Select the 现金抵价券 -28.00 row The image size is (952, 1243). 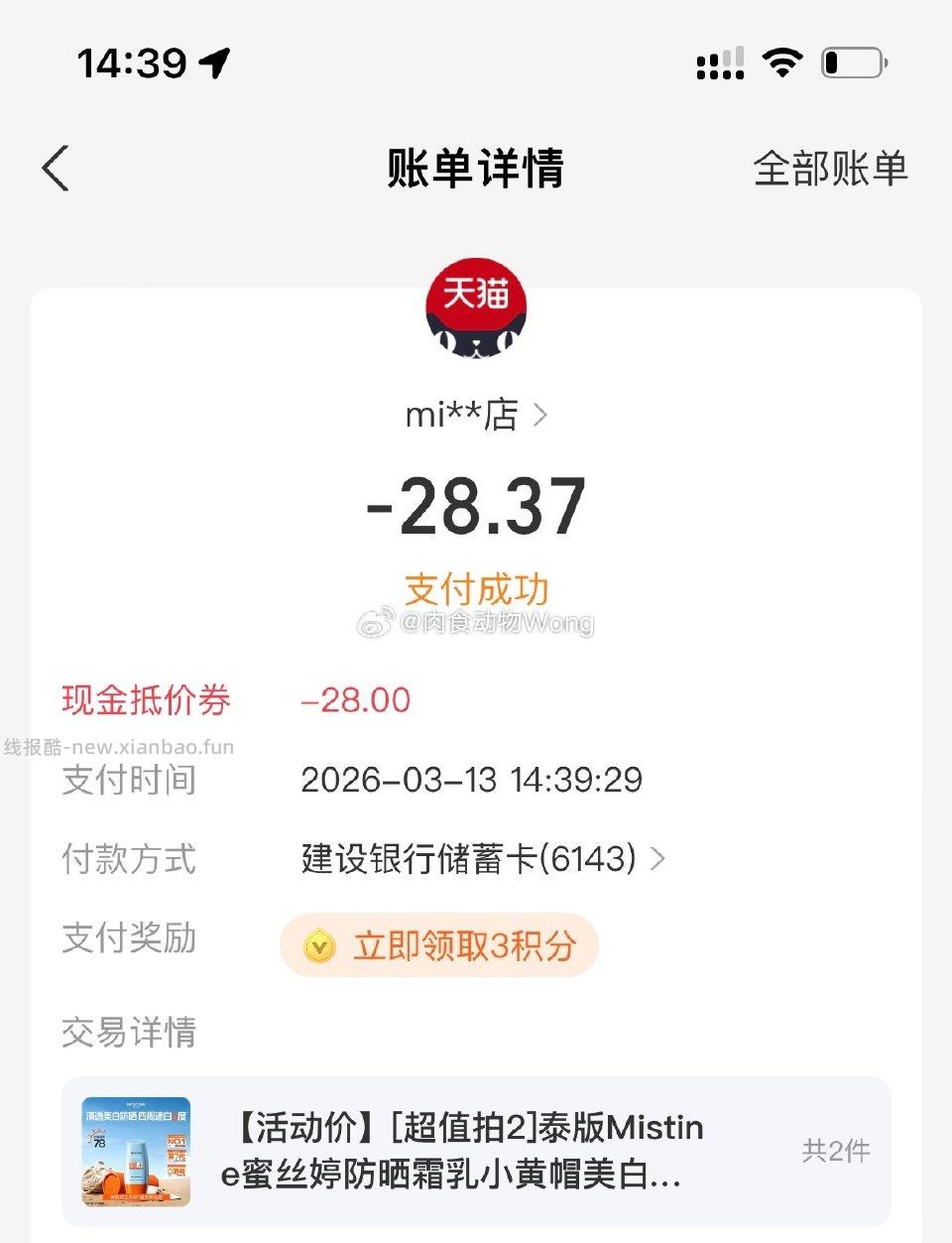(238, 700)
